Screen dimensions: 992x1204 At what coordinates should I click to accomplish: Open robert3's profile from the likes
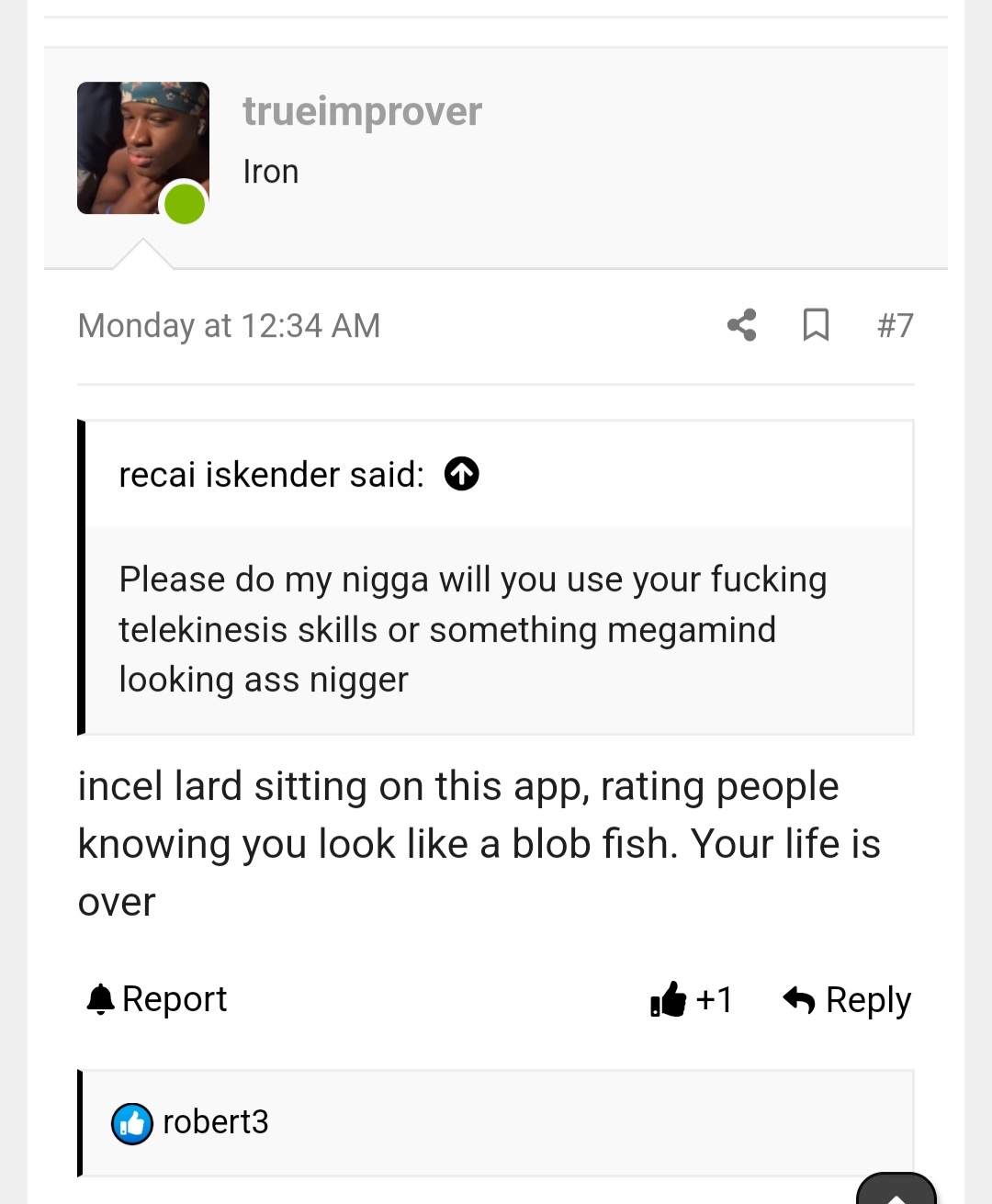215,1122
